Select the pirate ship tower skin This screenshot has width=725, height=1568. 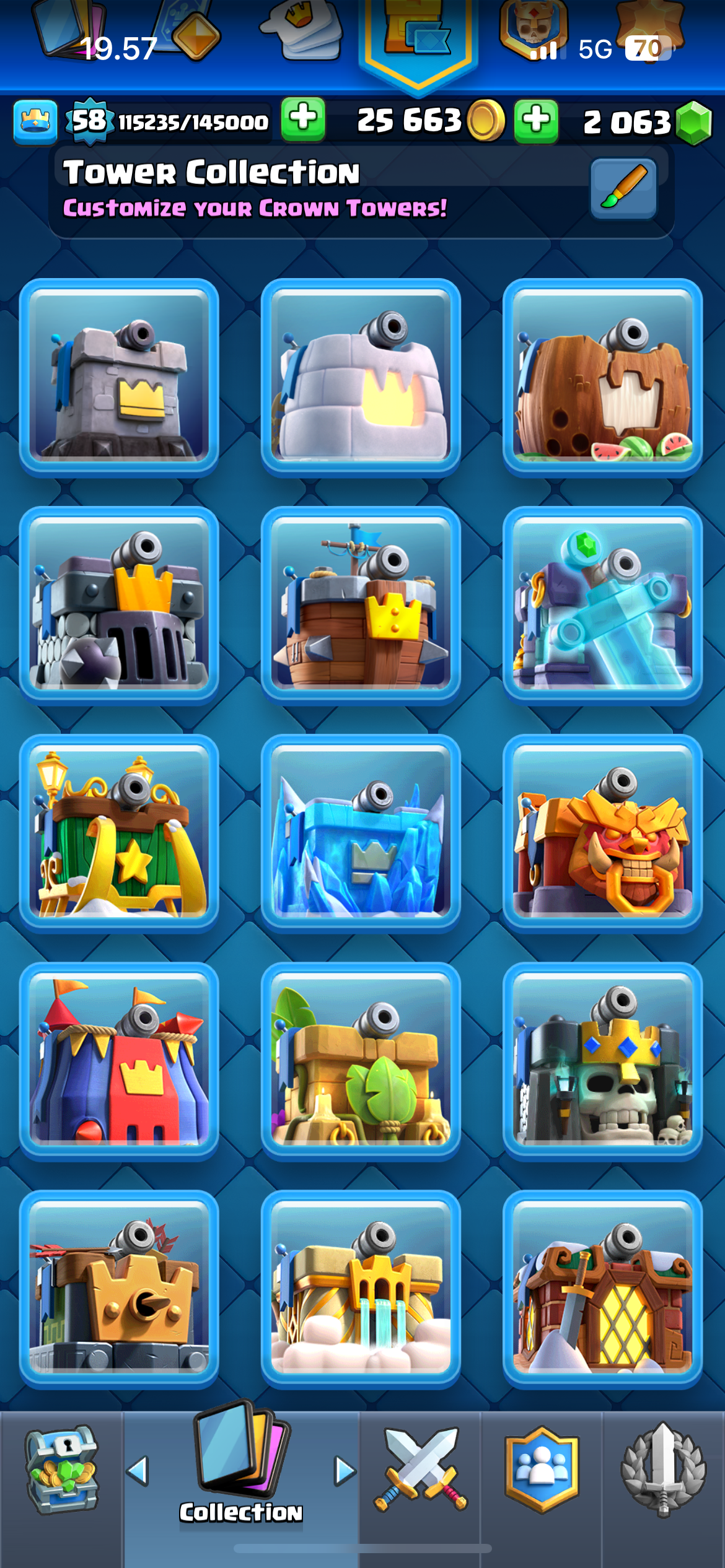tap(361, 606)
